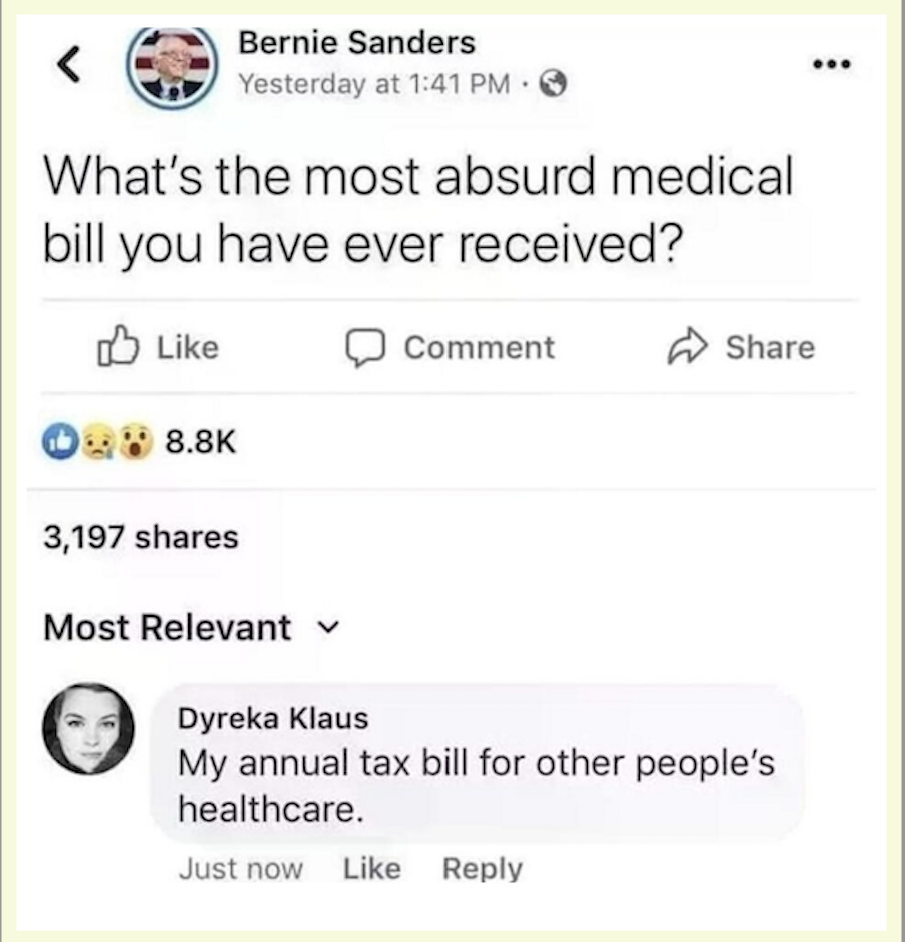Reply to Dyreka Klaus's comment
This screenshot has height=942, width=905.
point(482,868)
